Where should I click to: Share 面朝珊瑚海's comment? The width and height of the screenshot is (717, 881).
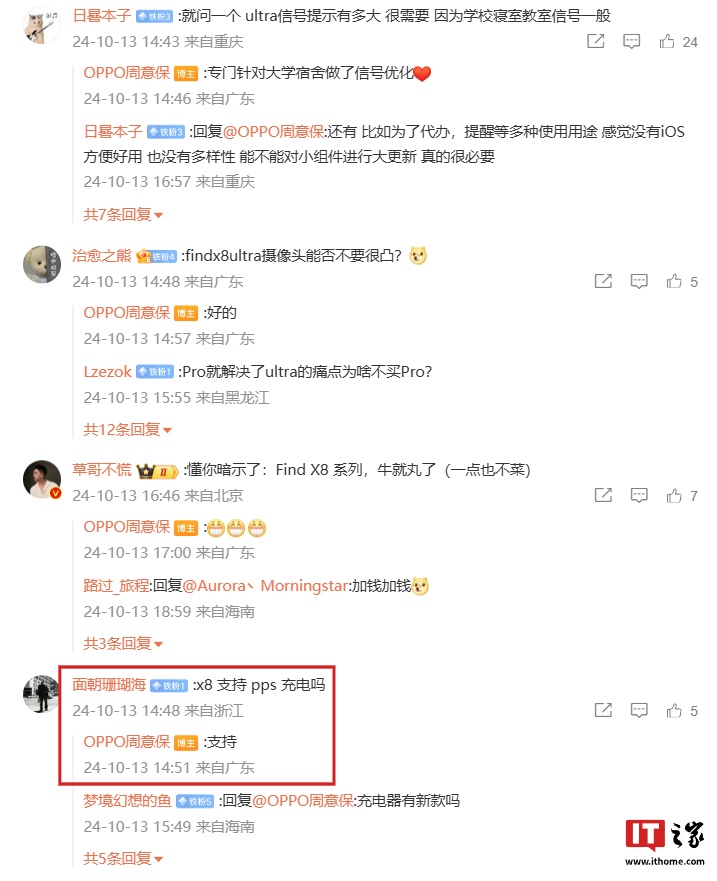pos(603,711)
